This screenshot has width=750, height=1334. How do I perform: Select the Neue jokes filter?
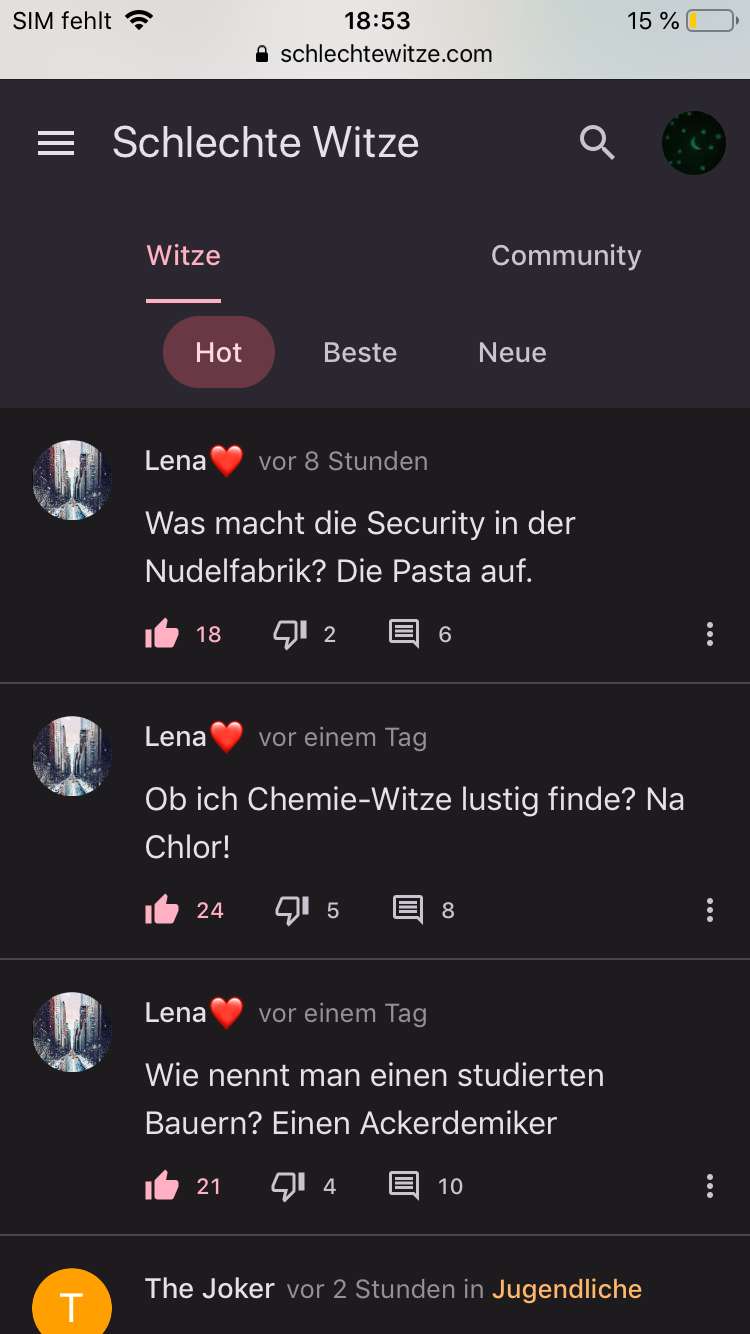coord(512,352)
